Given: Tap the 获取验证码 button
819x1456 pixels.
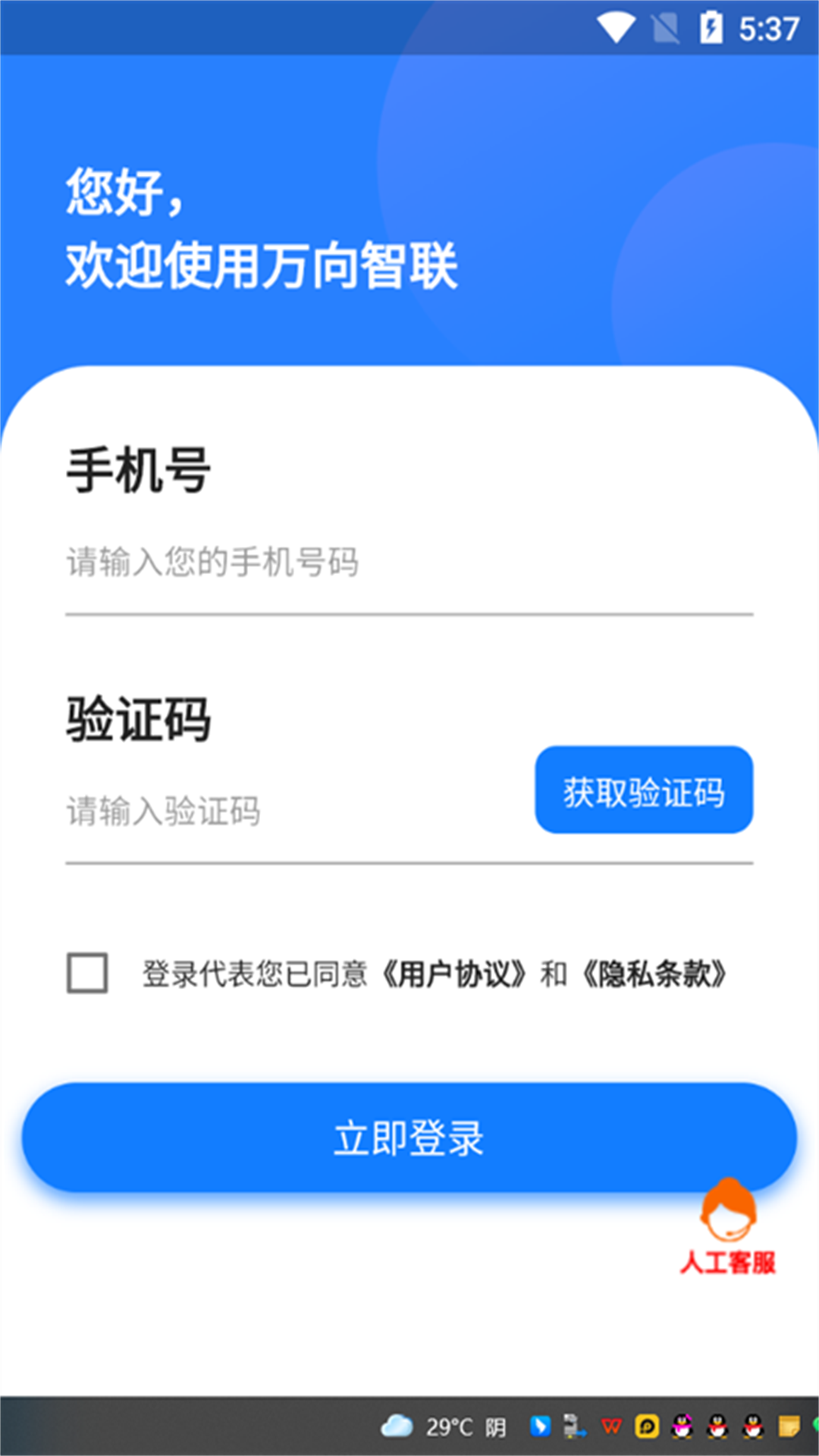Looking at the screenshot, I should [x=643, y=791].
